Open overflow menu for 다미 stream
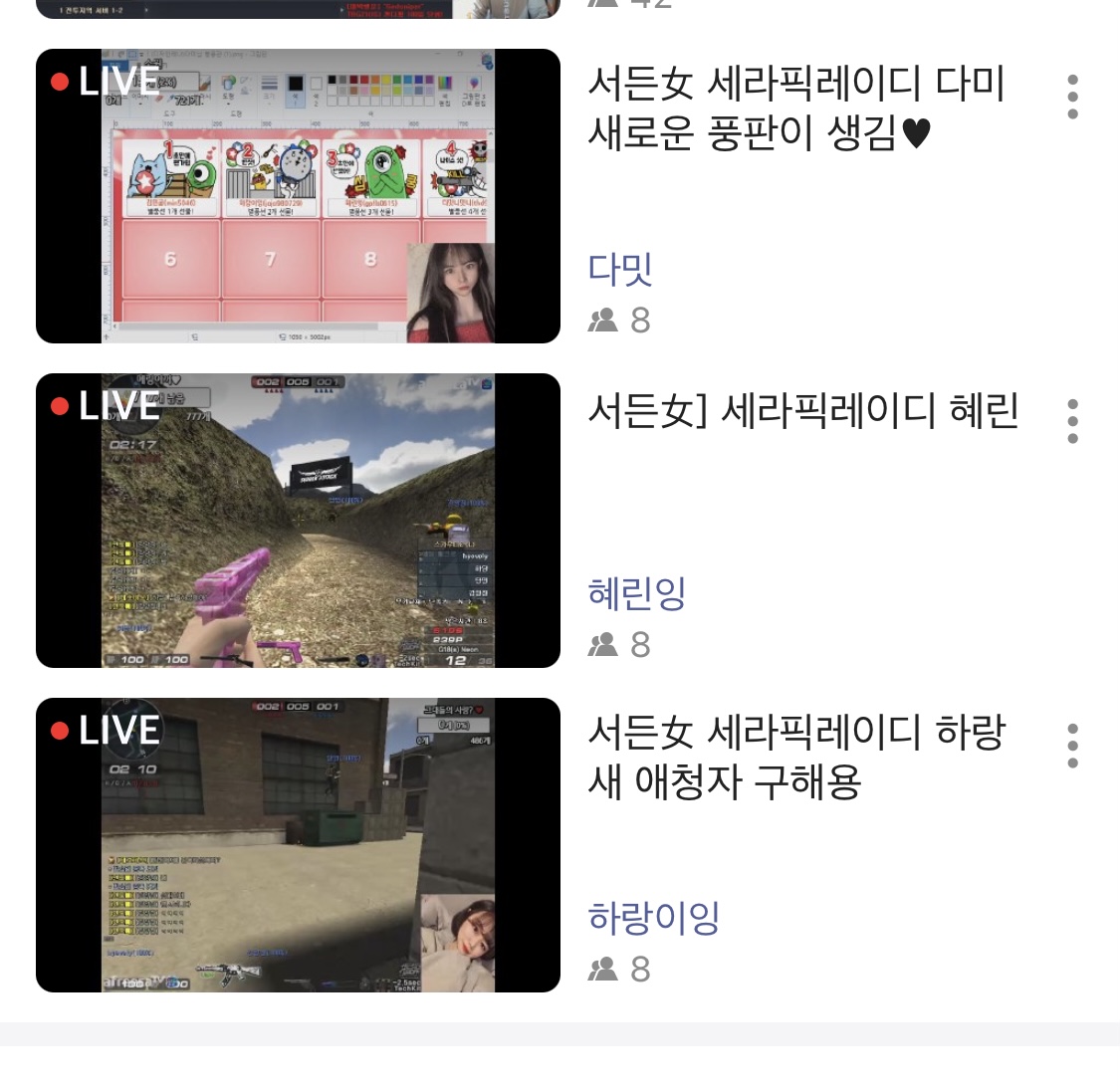Image resolution: width=1120 pixels, height=1092 pixels. click(1072, 97)
